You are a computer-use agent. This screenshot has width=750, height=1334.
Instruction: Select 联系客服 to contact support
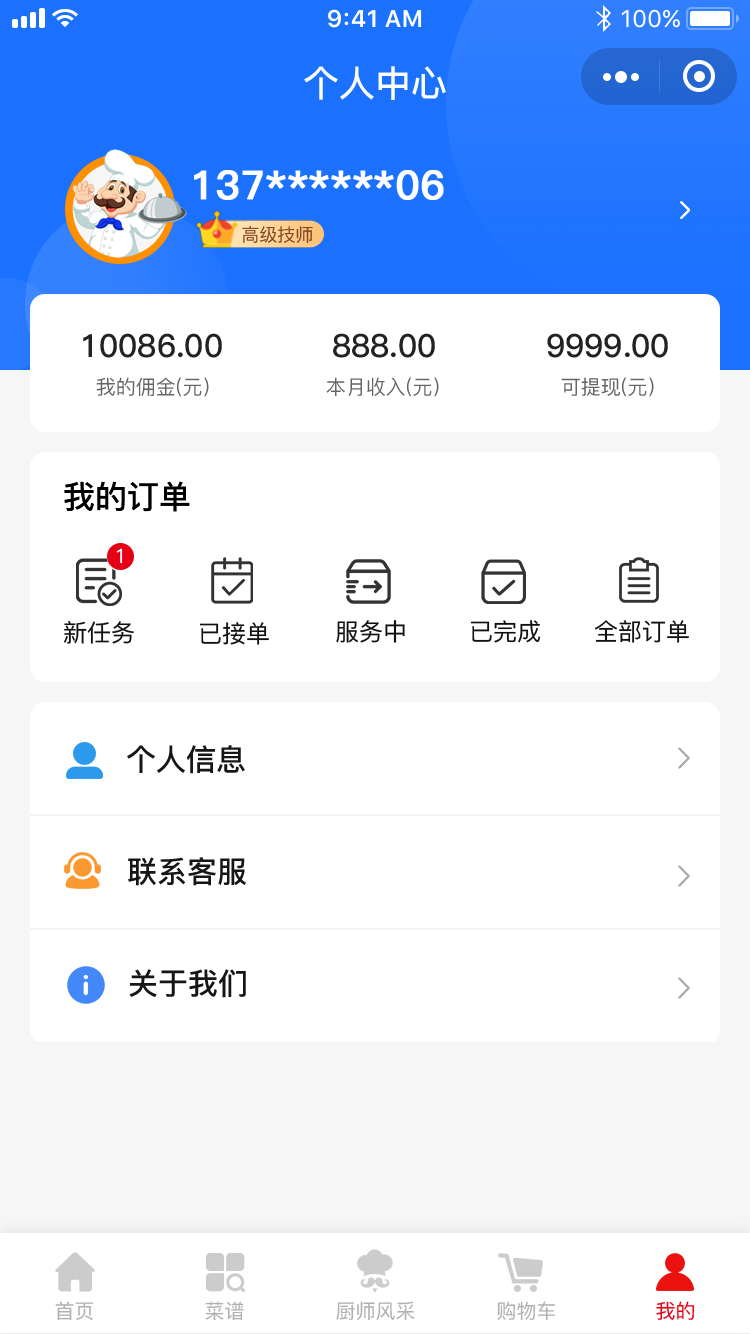tap(375, 873)
